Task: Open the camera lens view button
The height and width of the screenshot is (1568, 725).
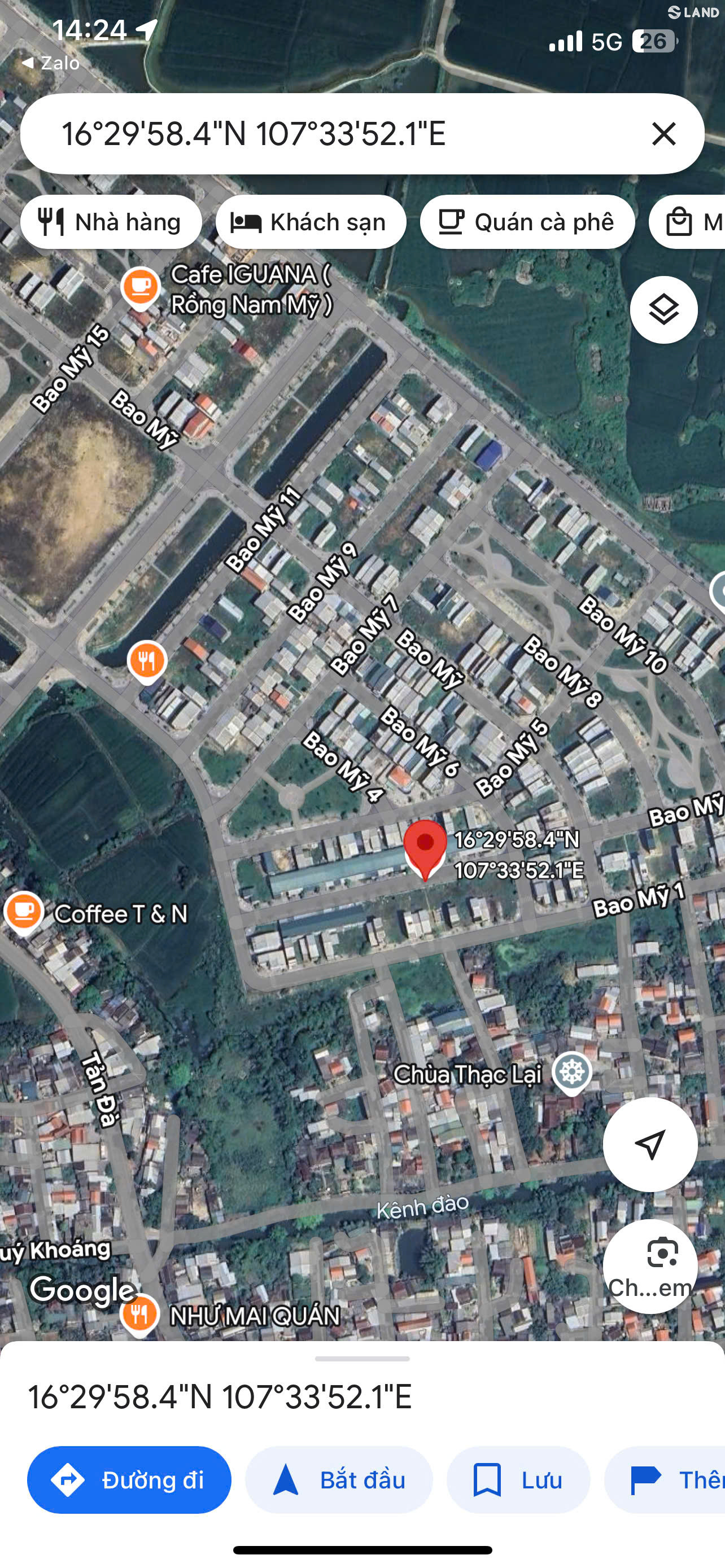Action: (x=650, y=1266)
